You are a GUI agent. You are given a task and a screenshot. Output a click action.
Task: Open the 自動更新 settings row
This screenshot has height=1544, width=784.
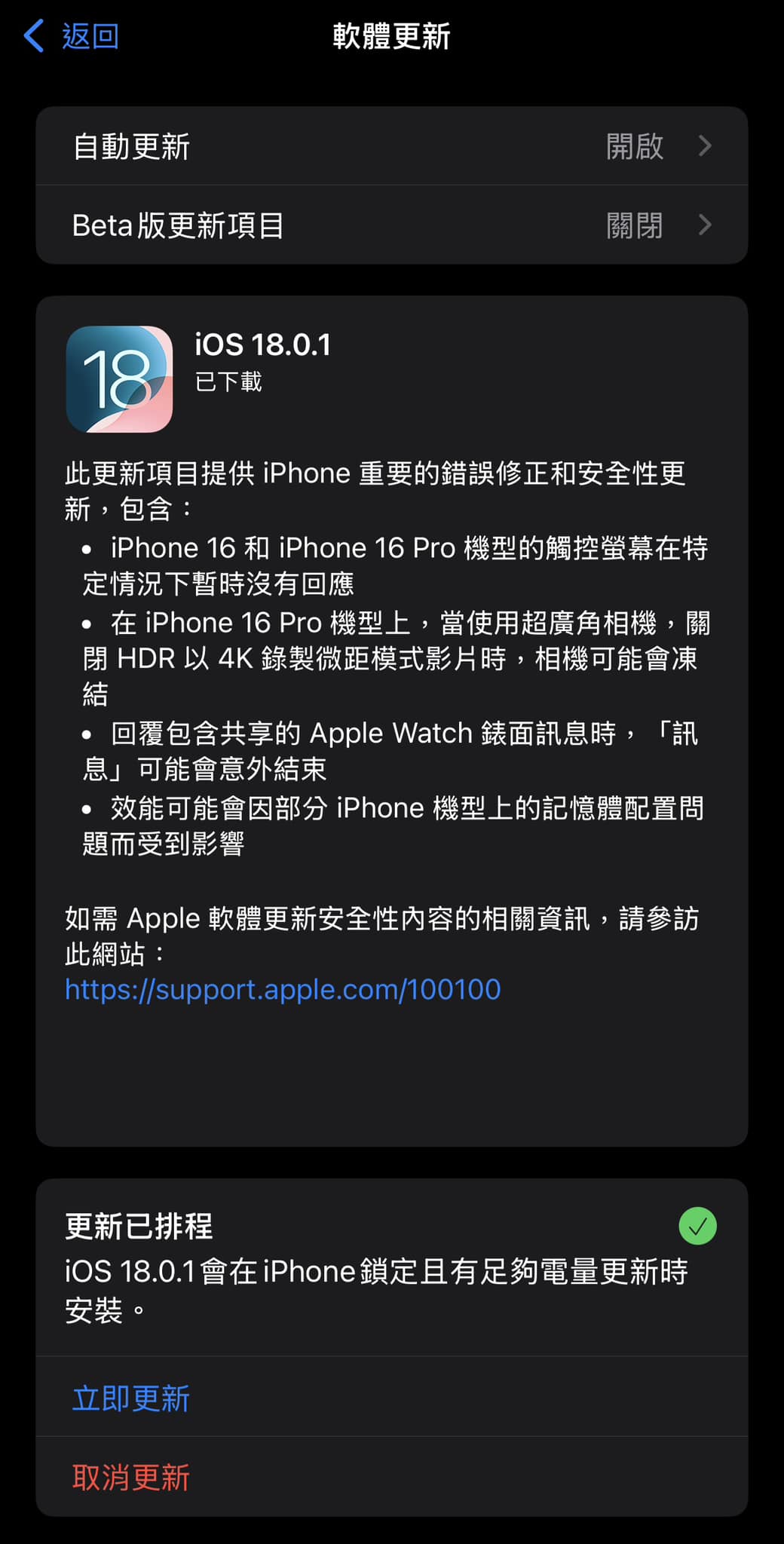(391, 146)
